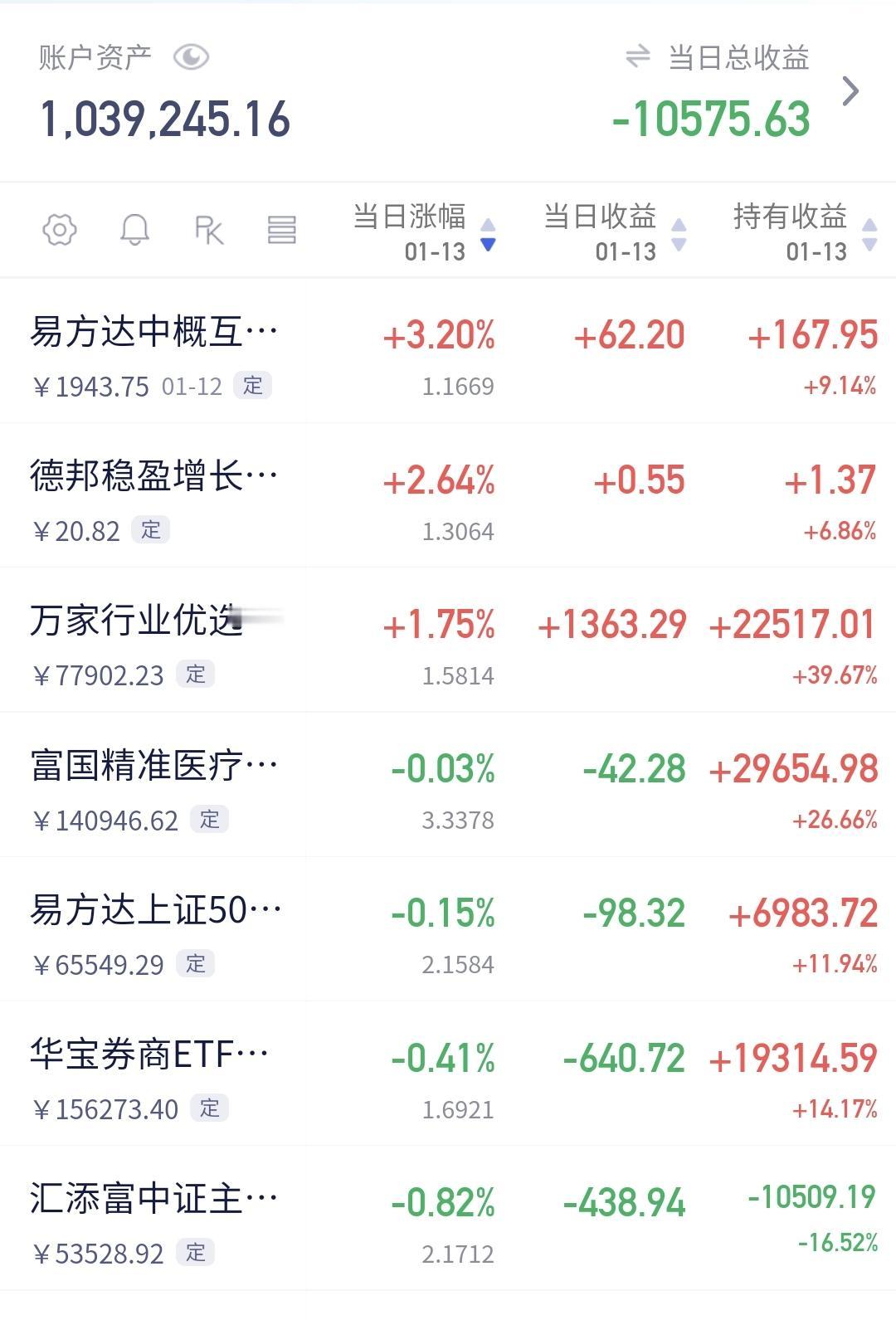Open the 当日总收益 details chevron
The height and width of the screenshot is (1320, 896).
(850, 90)
